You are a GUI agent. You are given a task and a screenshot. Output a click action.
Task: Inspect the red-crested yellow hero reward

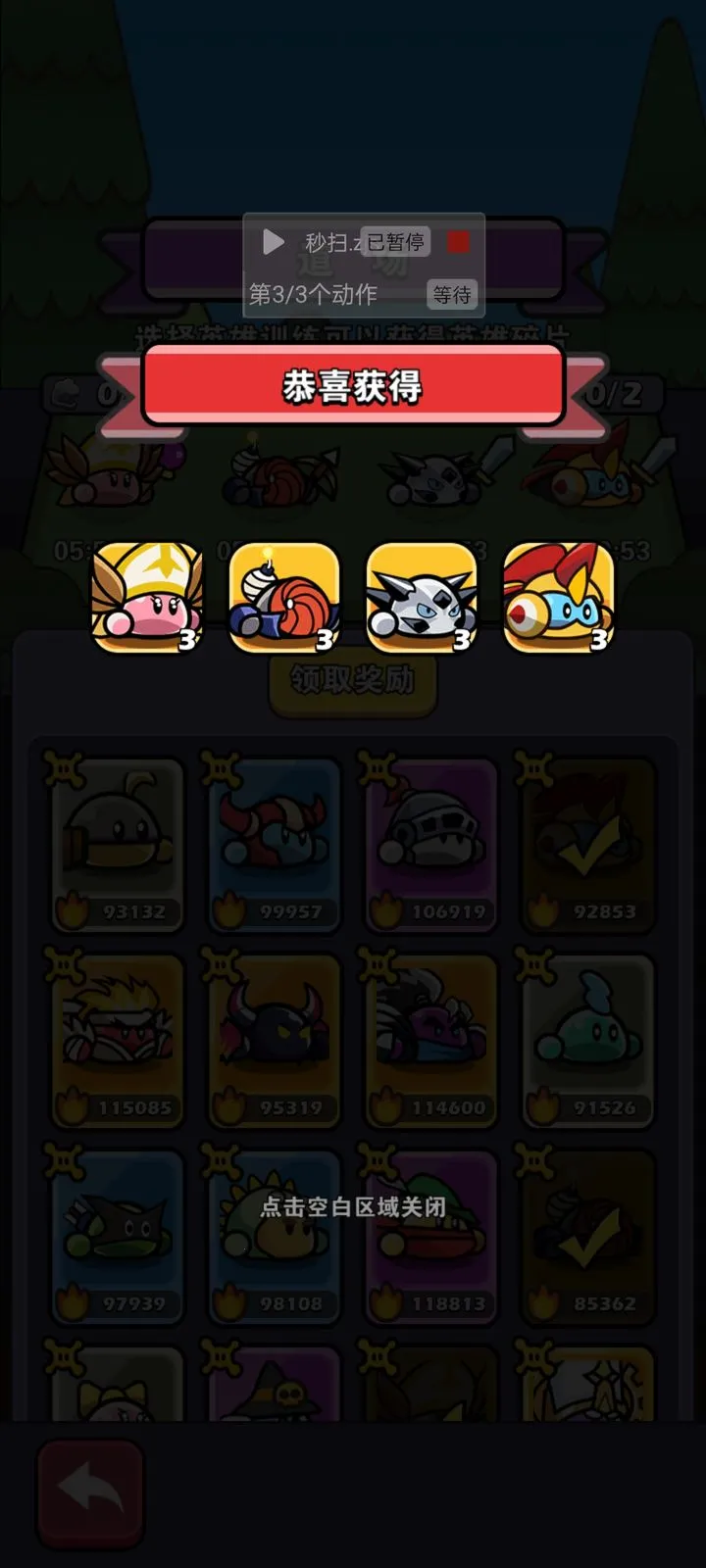point(559,597)
